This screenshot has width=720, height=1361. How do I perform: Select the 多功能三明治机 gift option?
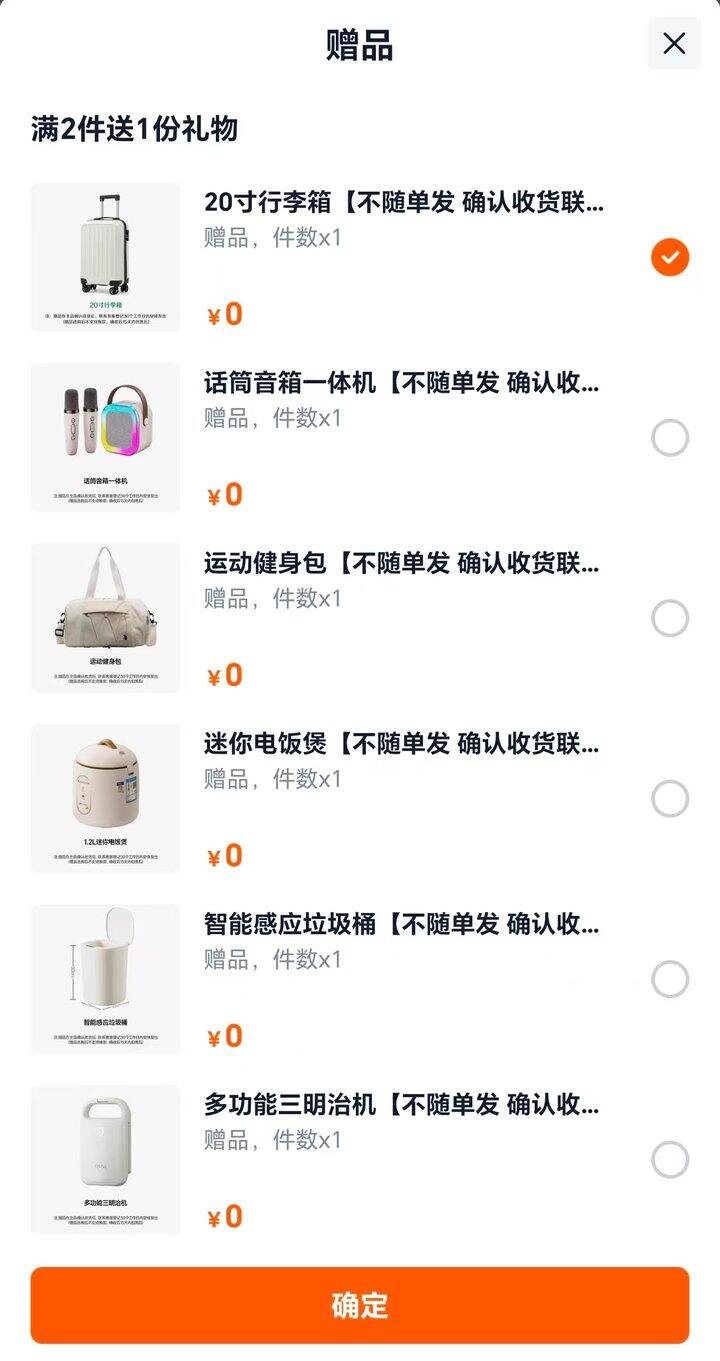[670, 1160]
